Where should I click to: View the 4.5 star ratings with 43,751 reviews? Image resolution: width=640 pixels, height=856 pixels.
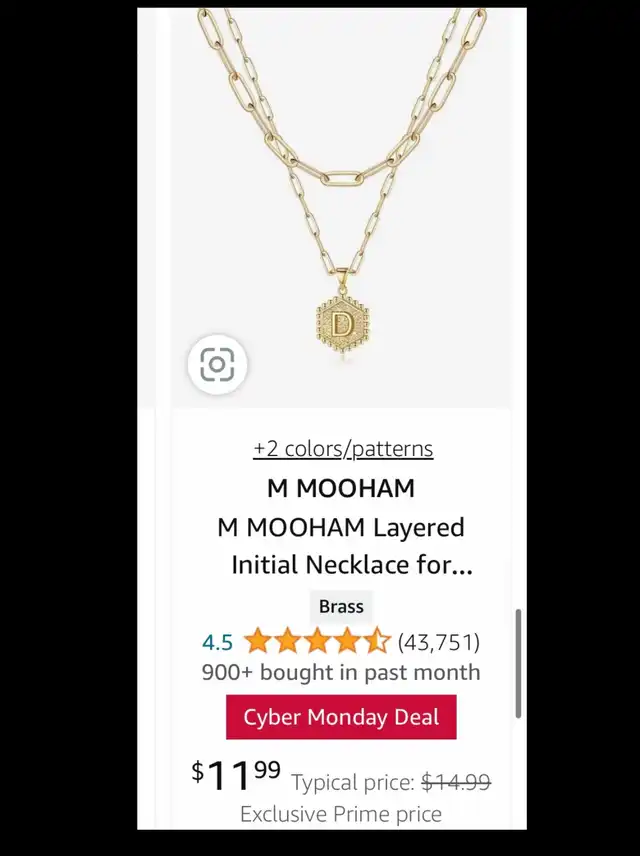pos(340,641)
